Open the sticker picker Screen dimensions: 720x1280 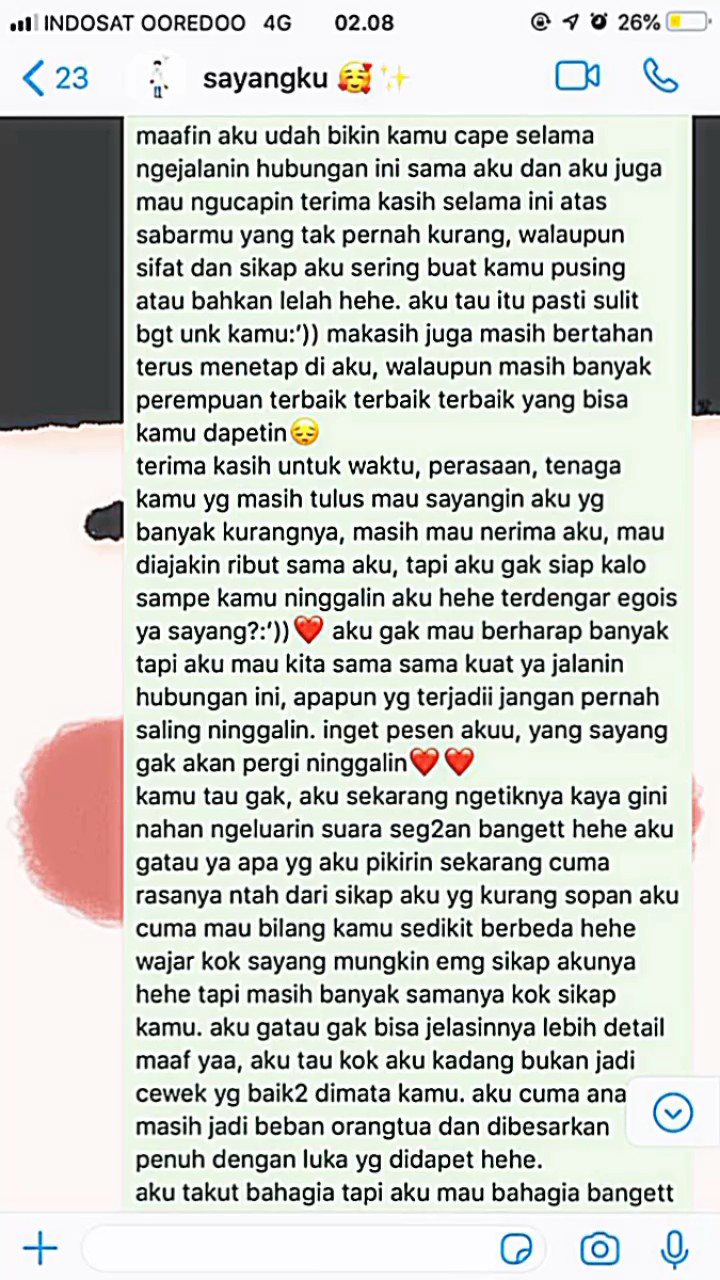517,1249
